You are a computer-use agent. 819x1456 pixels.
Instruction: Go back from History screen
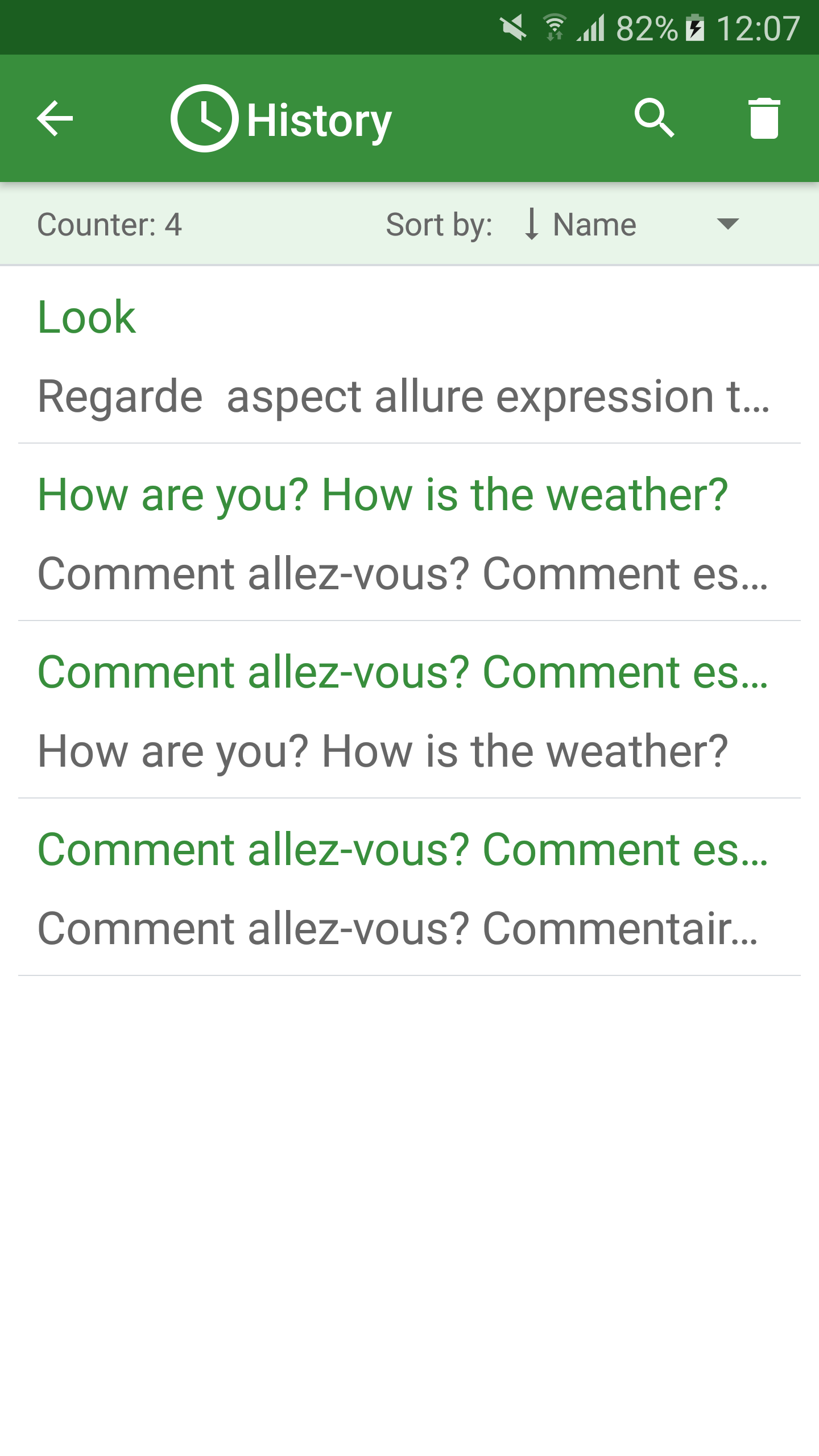coord(55,118)
